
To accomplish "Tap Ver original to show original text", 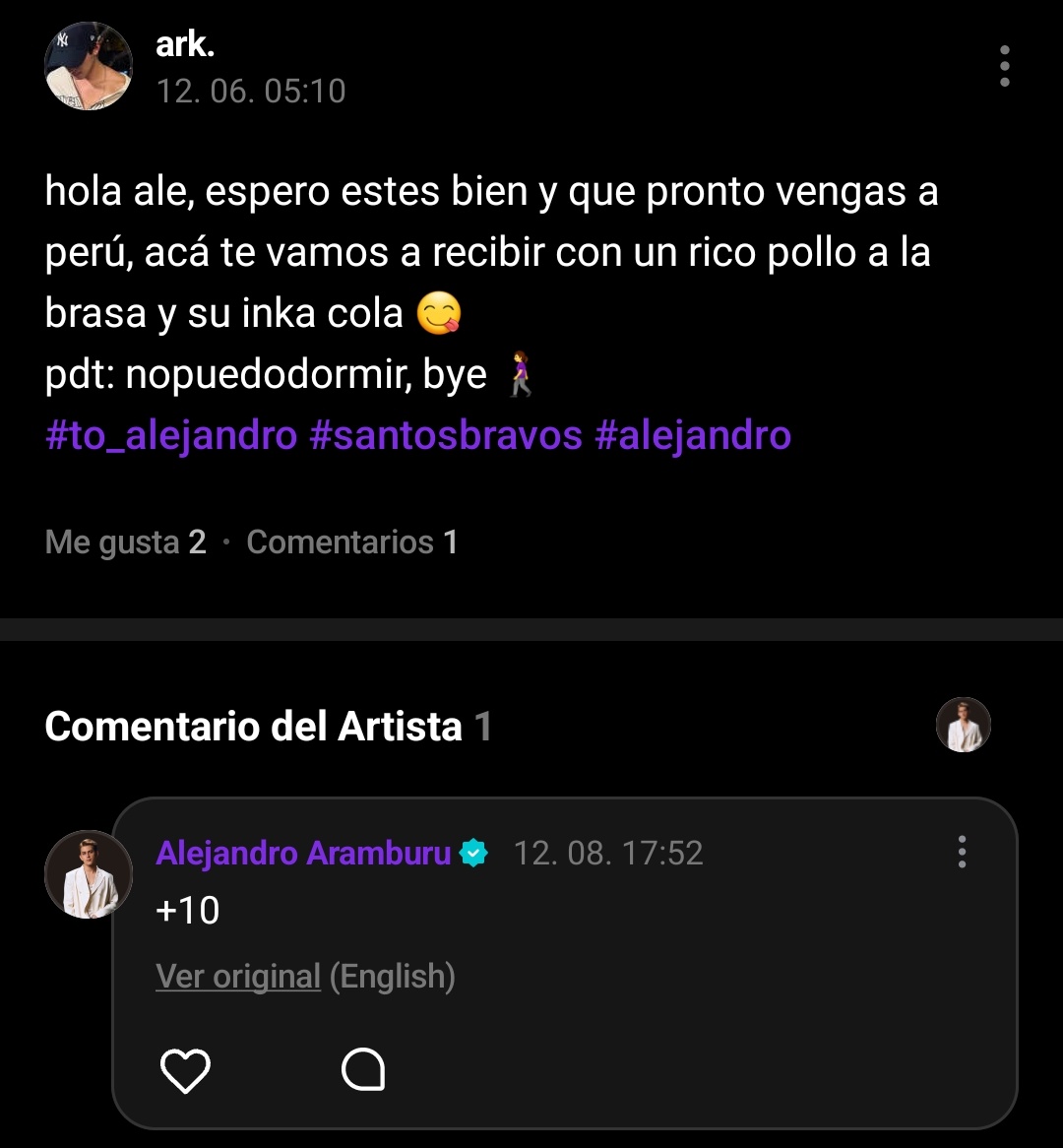I will point(238,976).
